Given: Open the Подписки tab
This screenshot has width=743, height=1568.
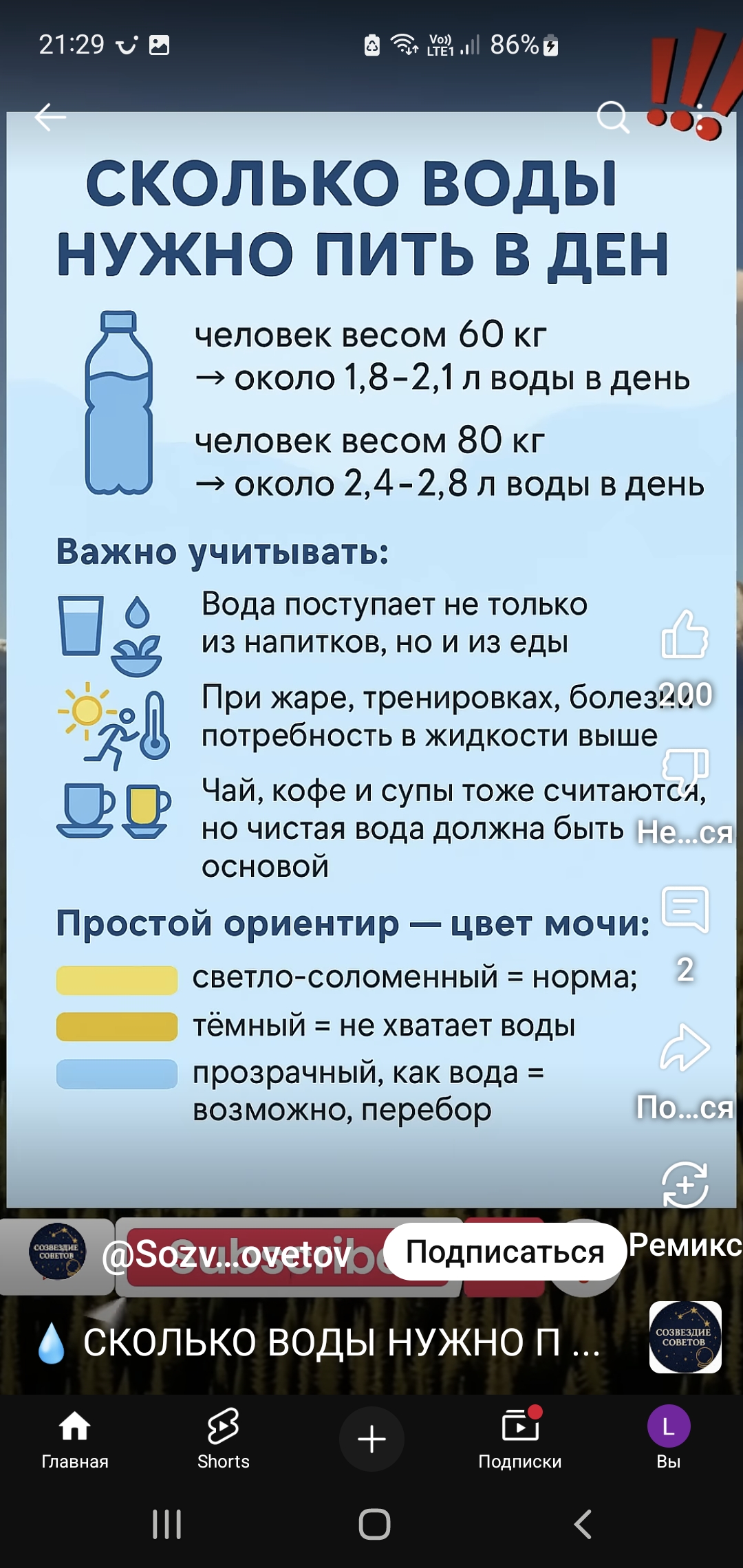Looking at the screenshot, I should (x=520, y=1439).
